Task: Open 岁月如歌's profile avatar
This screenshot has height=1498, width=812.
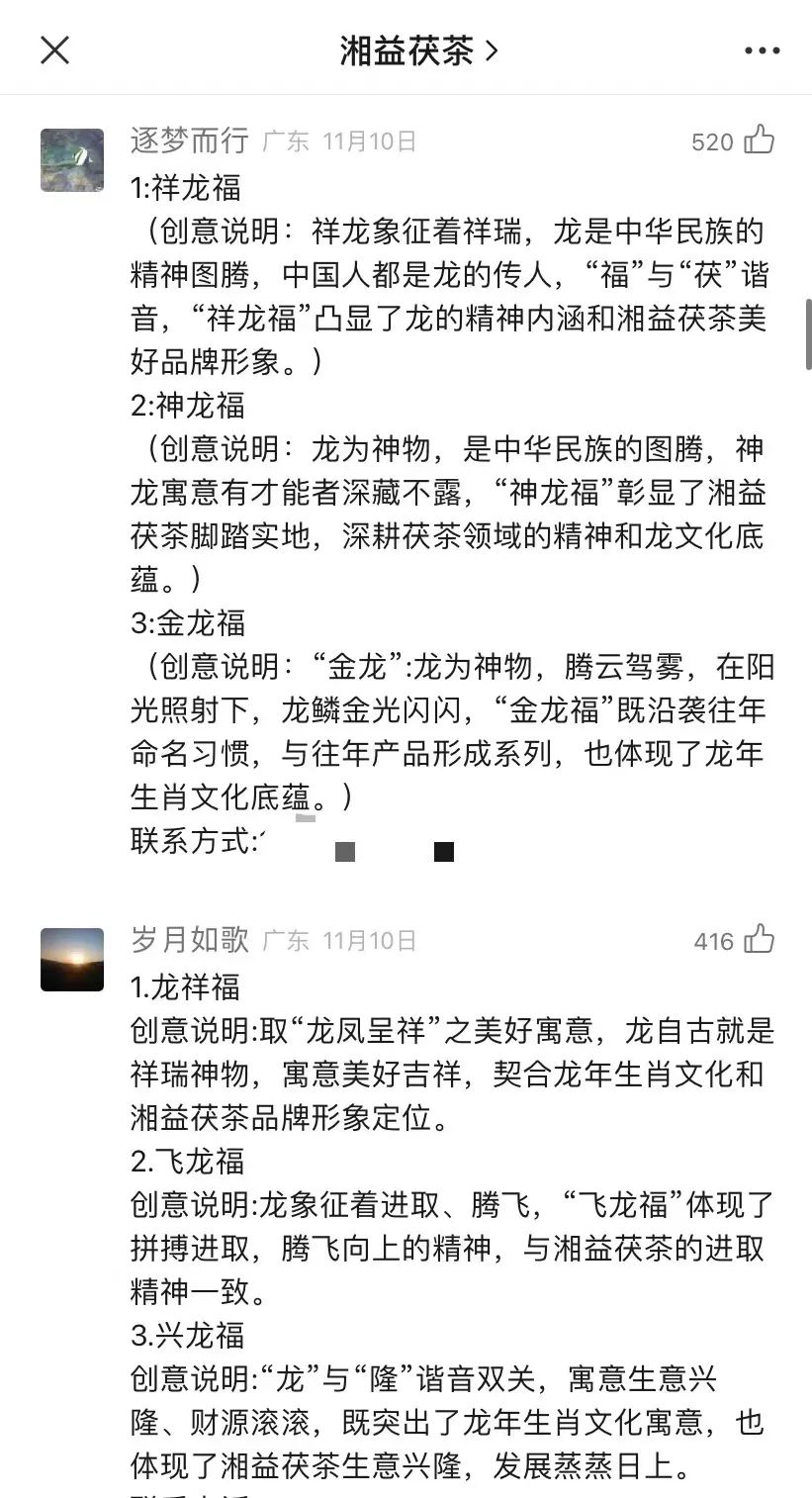Action: coord(72,959)
